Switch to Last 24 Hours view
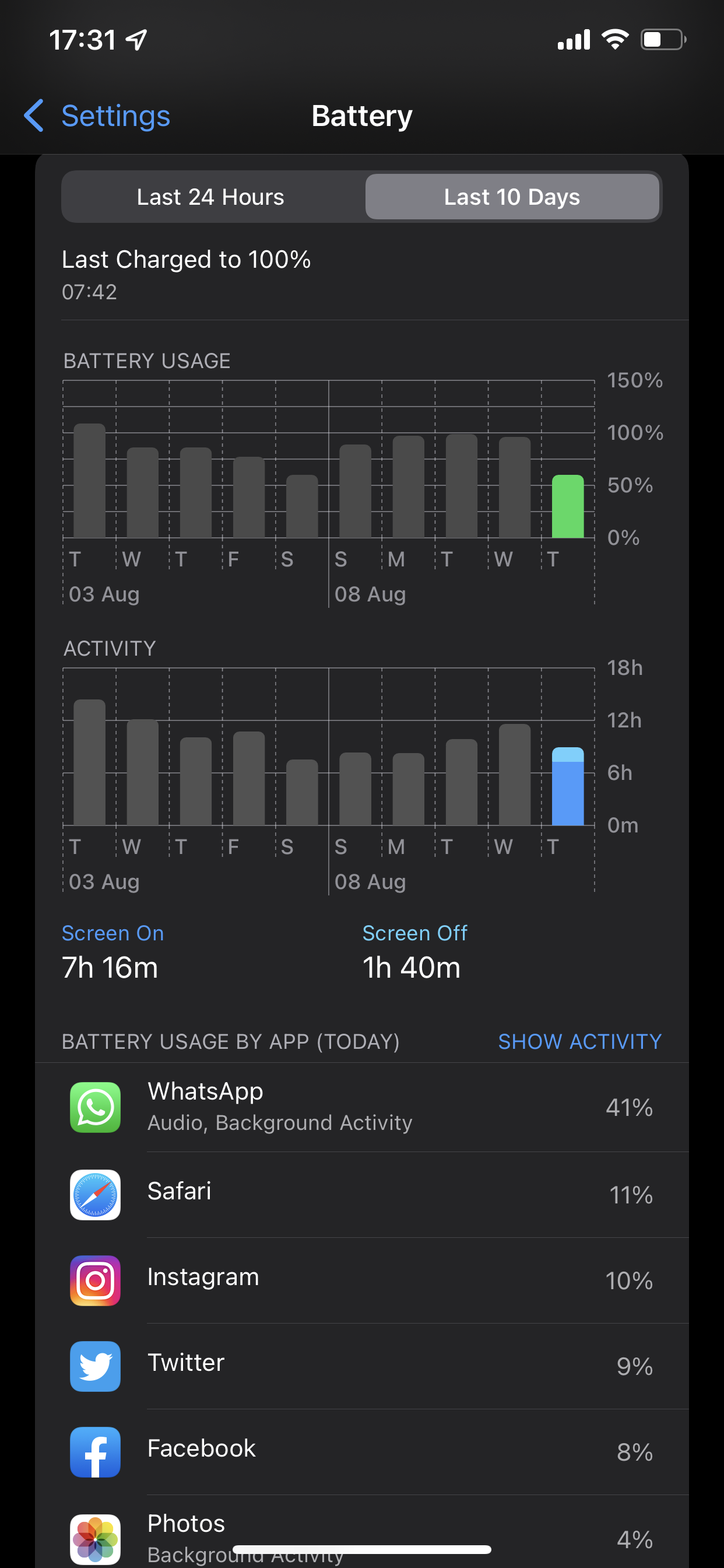 (210, 197)
